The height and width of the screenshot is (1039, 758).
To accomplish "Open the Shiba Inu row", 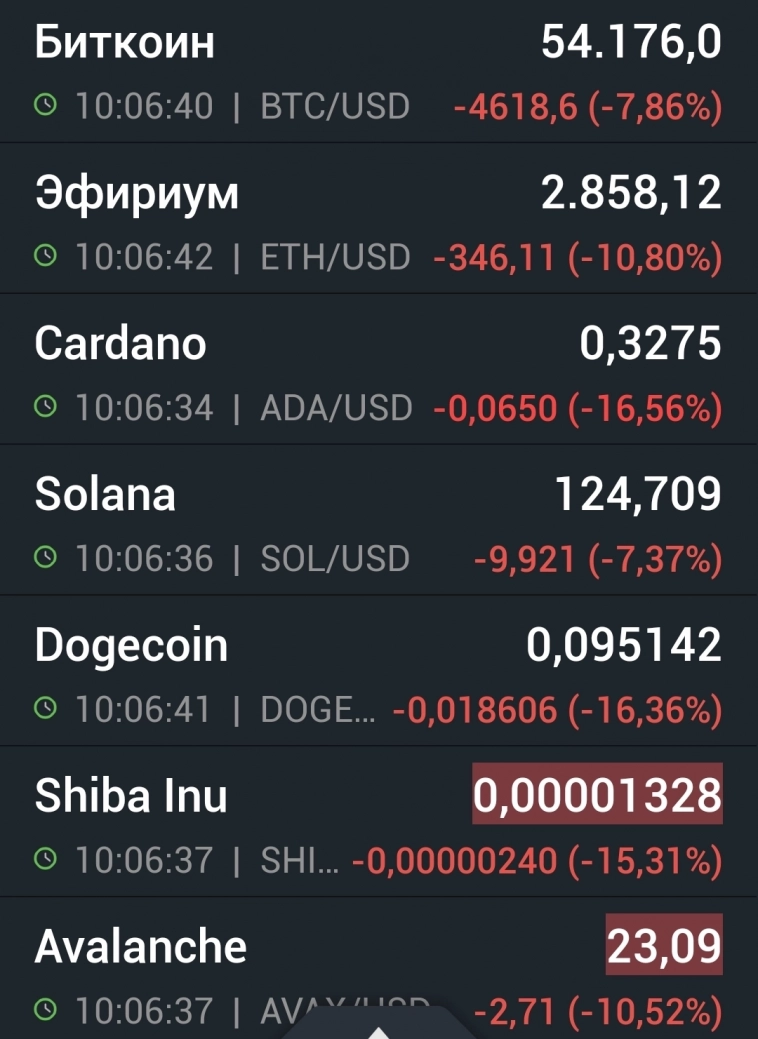I will tap(379, 824).
